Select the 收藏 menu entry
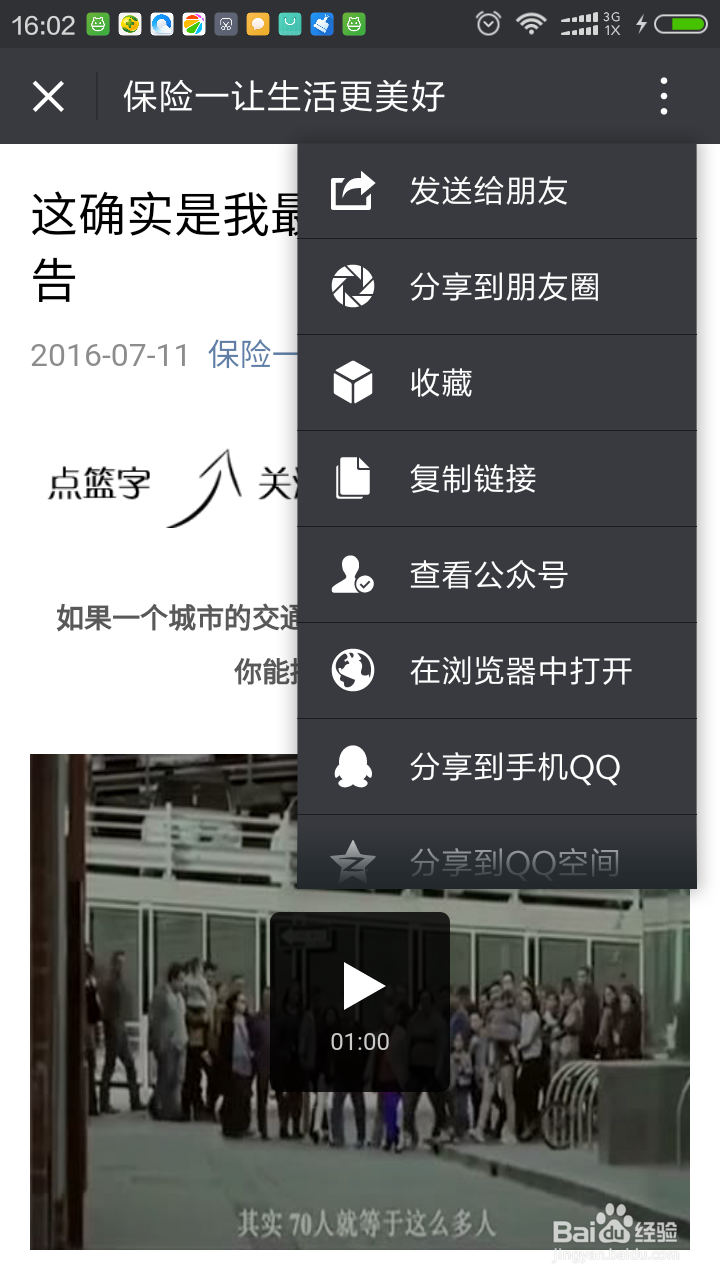Image resolution: width=720 pixels, height=1280 pixels. (x=440, y=383)
